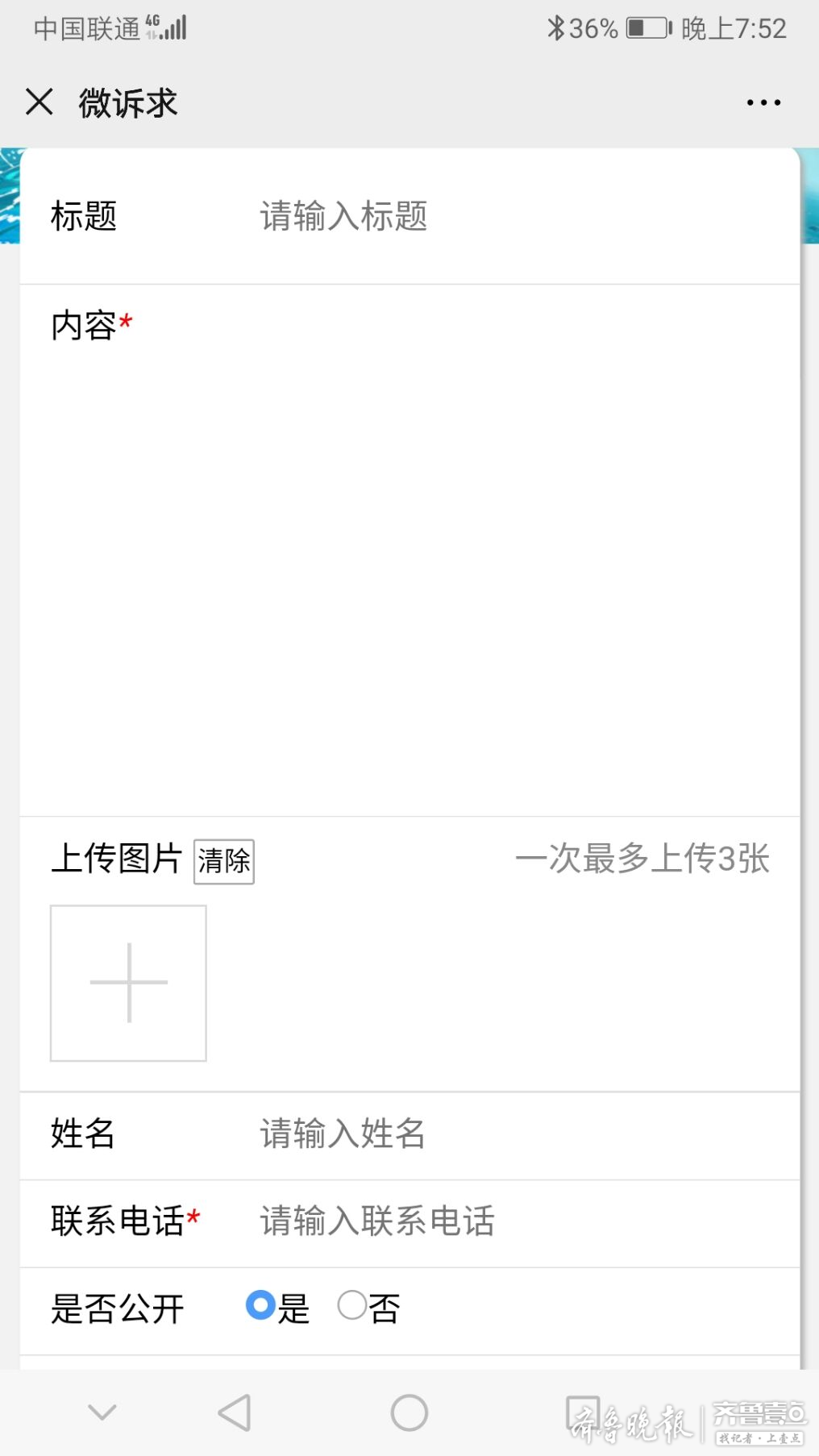Tap the 清除 button to clear images
The height and width of the screenshot is (1456, 819).
pyautogui.click(x=224, y=861)
